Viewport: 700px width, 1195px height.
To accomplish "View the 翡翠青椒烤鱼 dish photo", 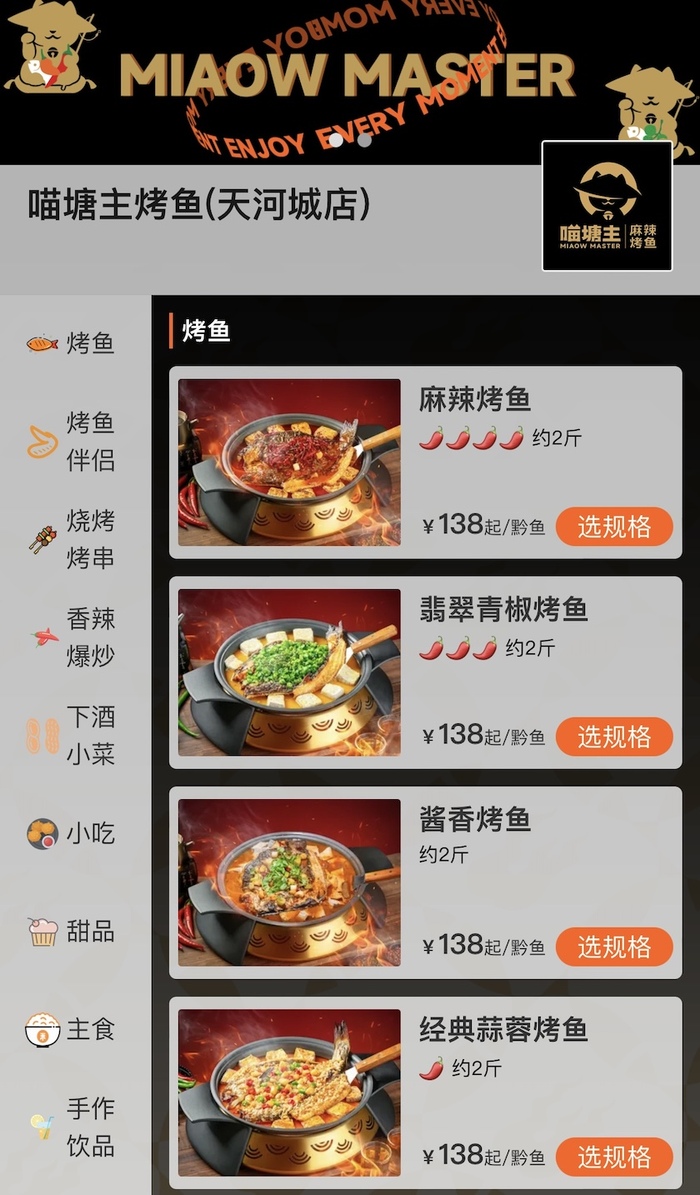I will 289,672.
